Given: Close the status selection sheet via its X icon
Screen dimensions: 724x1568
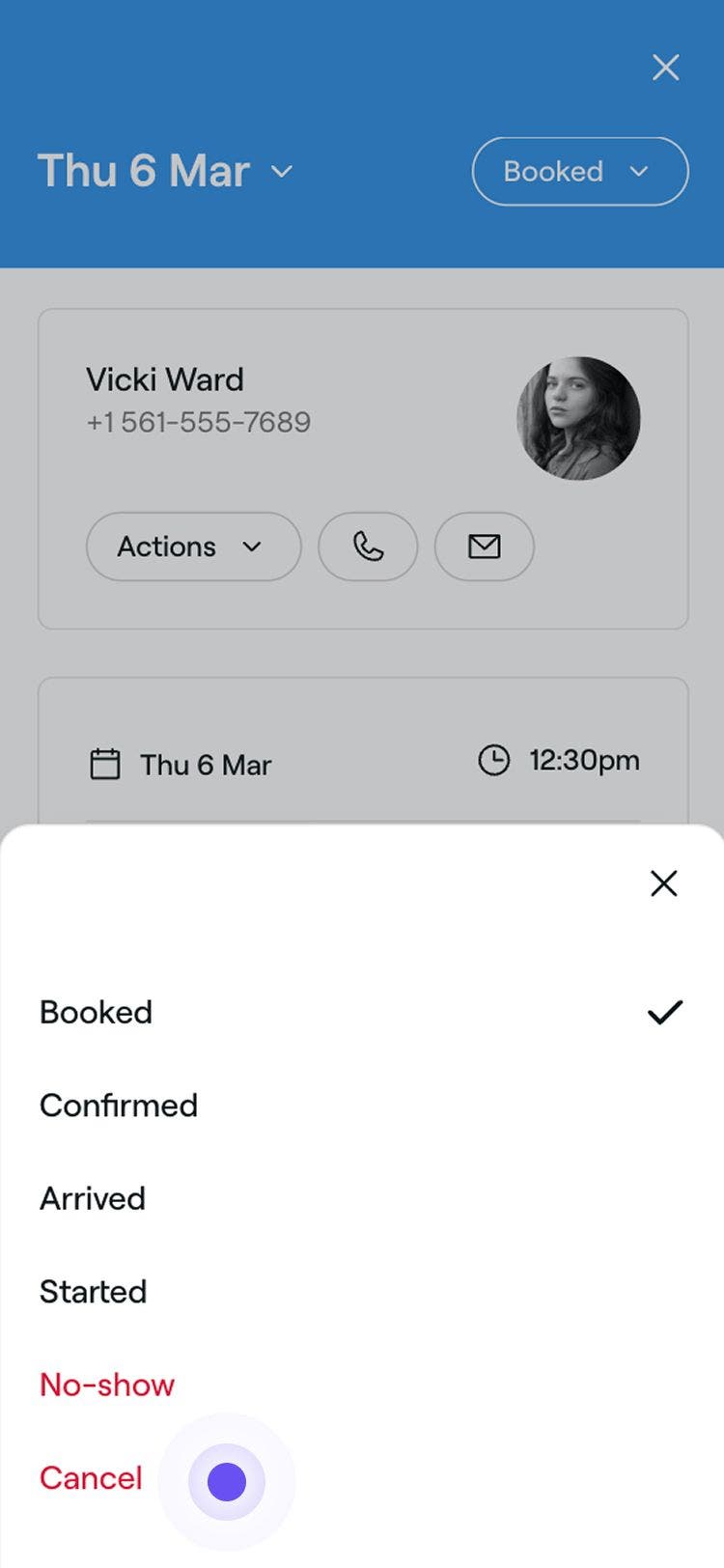Looking at the screenshot, I should [x=664, y=882].
